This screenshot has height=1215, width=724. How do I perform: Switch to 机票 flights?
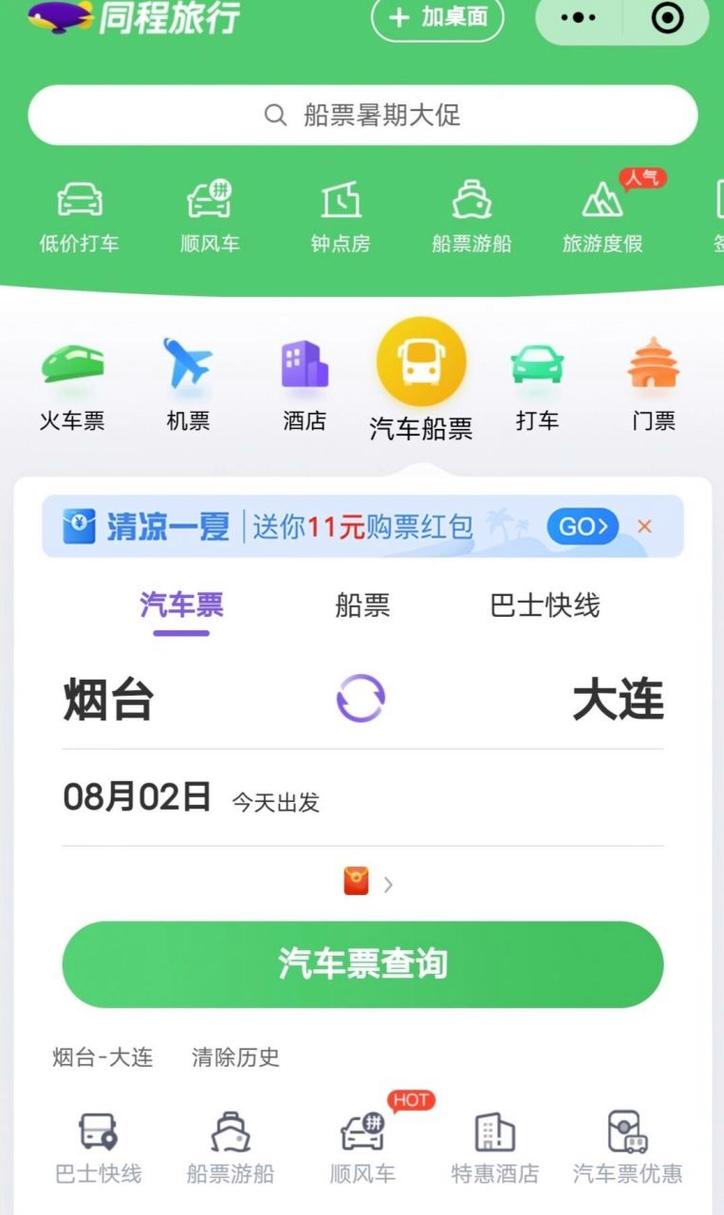pos(188,385)
